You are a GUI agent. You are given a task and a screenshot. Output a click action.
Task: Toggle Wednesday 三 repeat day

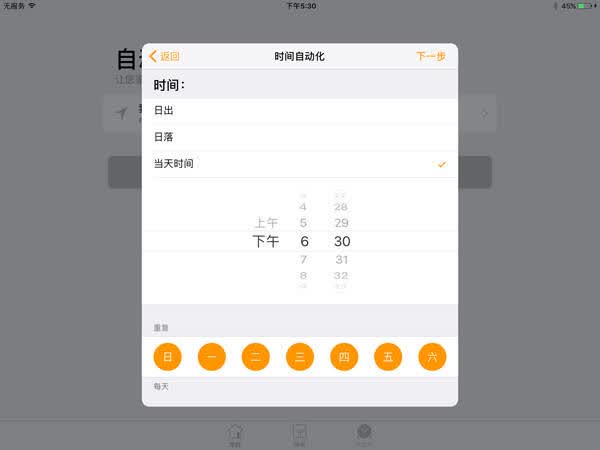click(x=300, y=357)
